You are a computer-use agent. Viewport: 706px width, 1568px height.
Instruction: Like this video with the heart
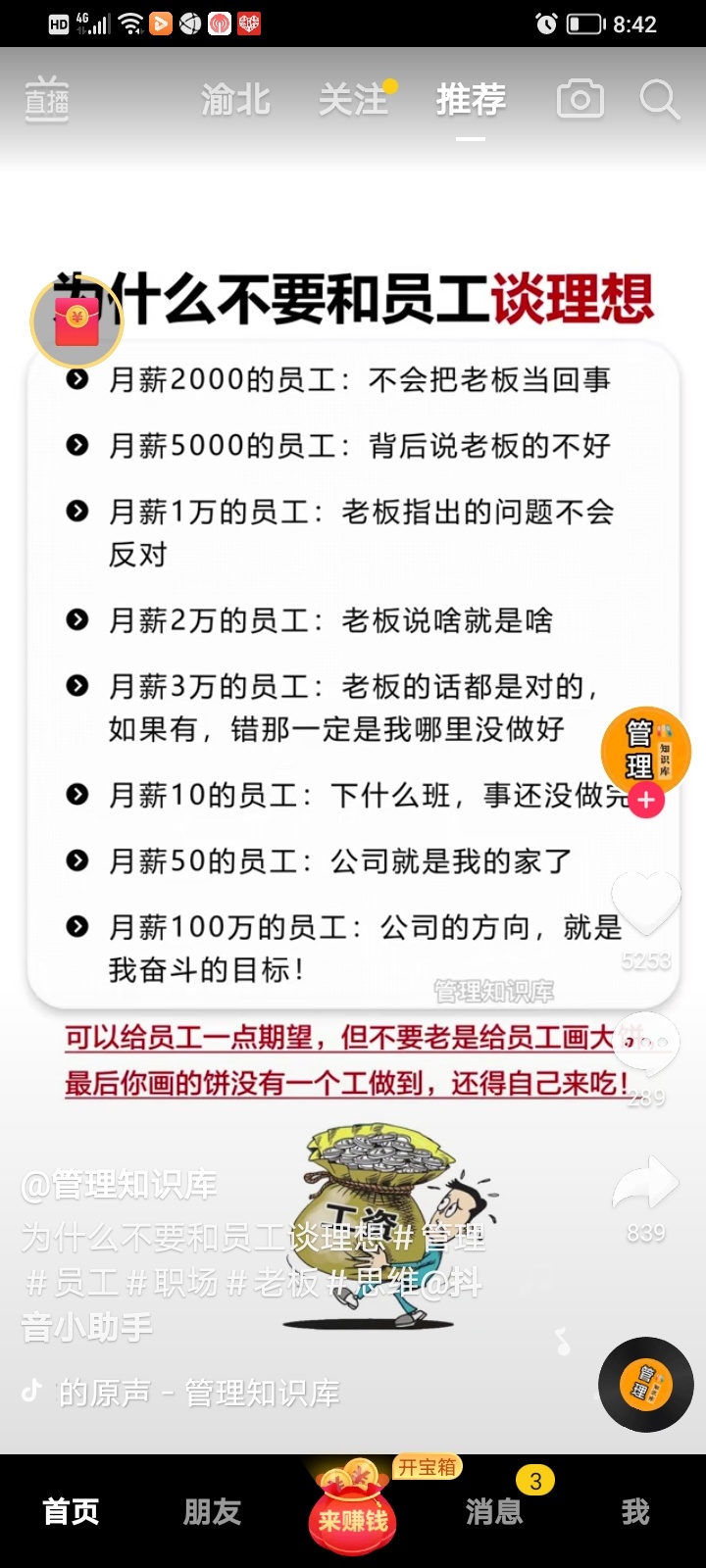click(x=645, y=902)
